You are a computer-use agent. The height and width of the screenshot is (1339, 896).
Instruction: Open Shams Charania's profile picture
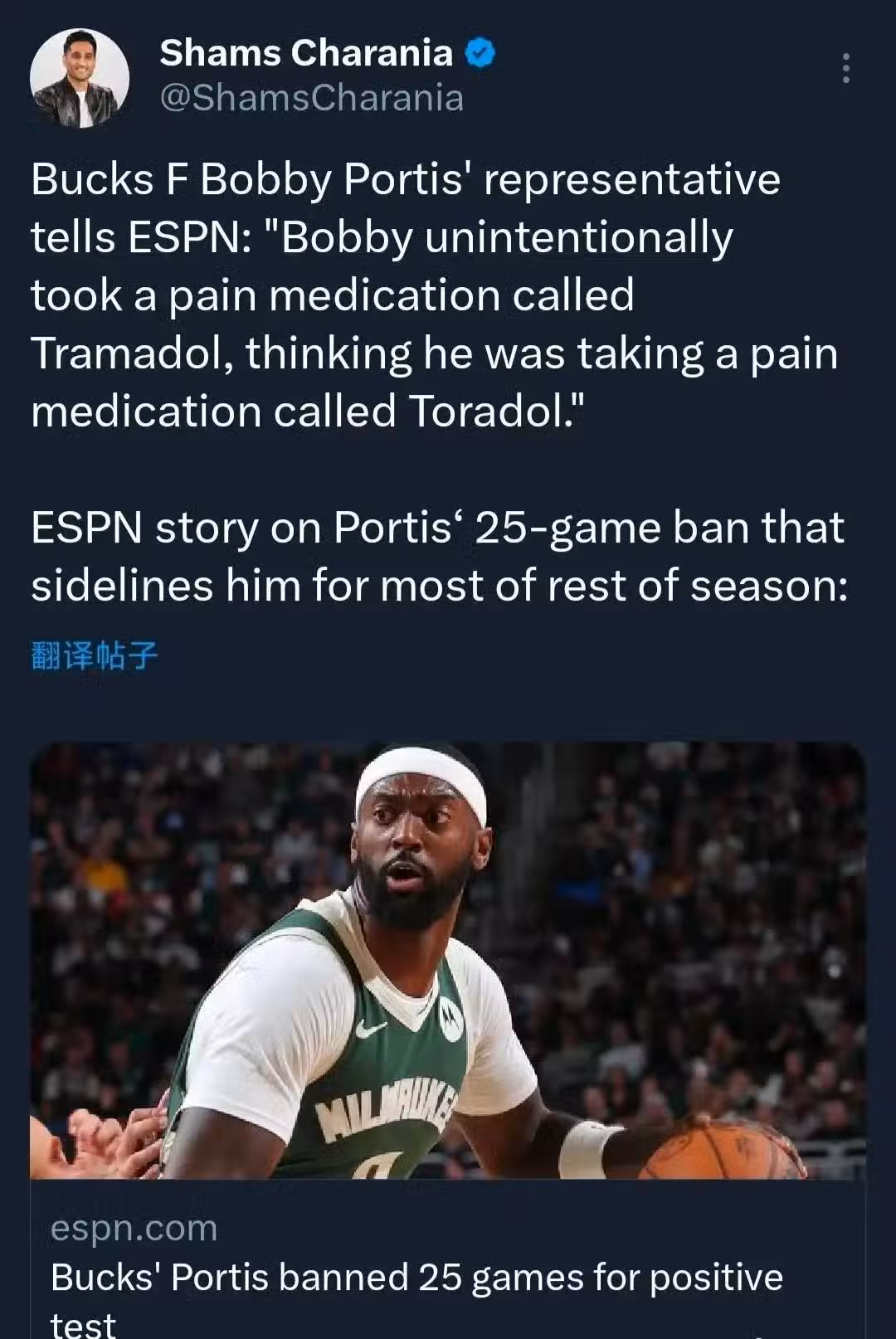80,78
